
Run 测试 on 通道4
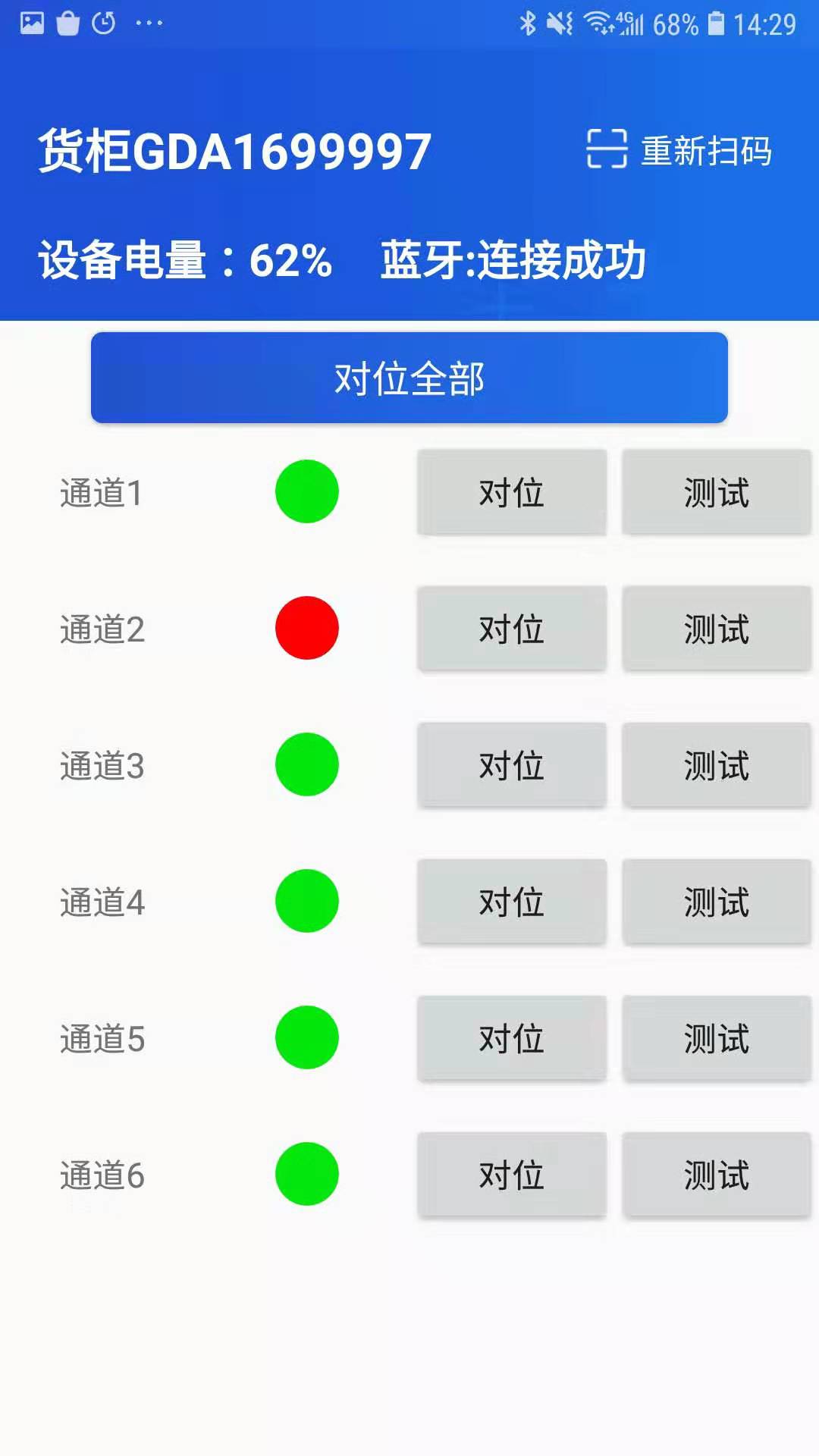point(717,902)
